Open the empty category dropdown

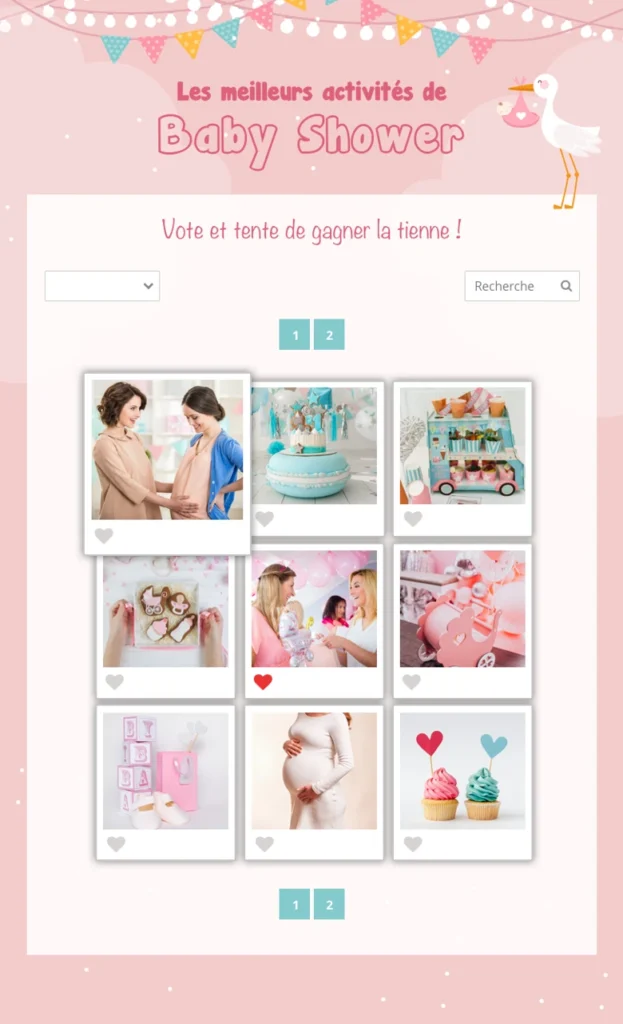[x=102, y=286]
